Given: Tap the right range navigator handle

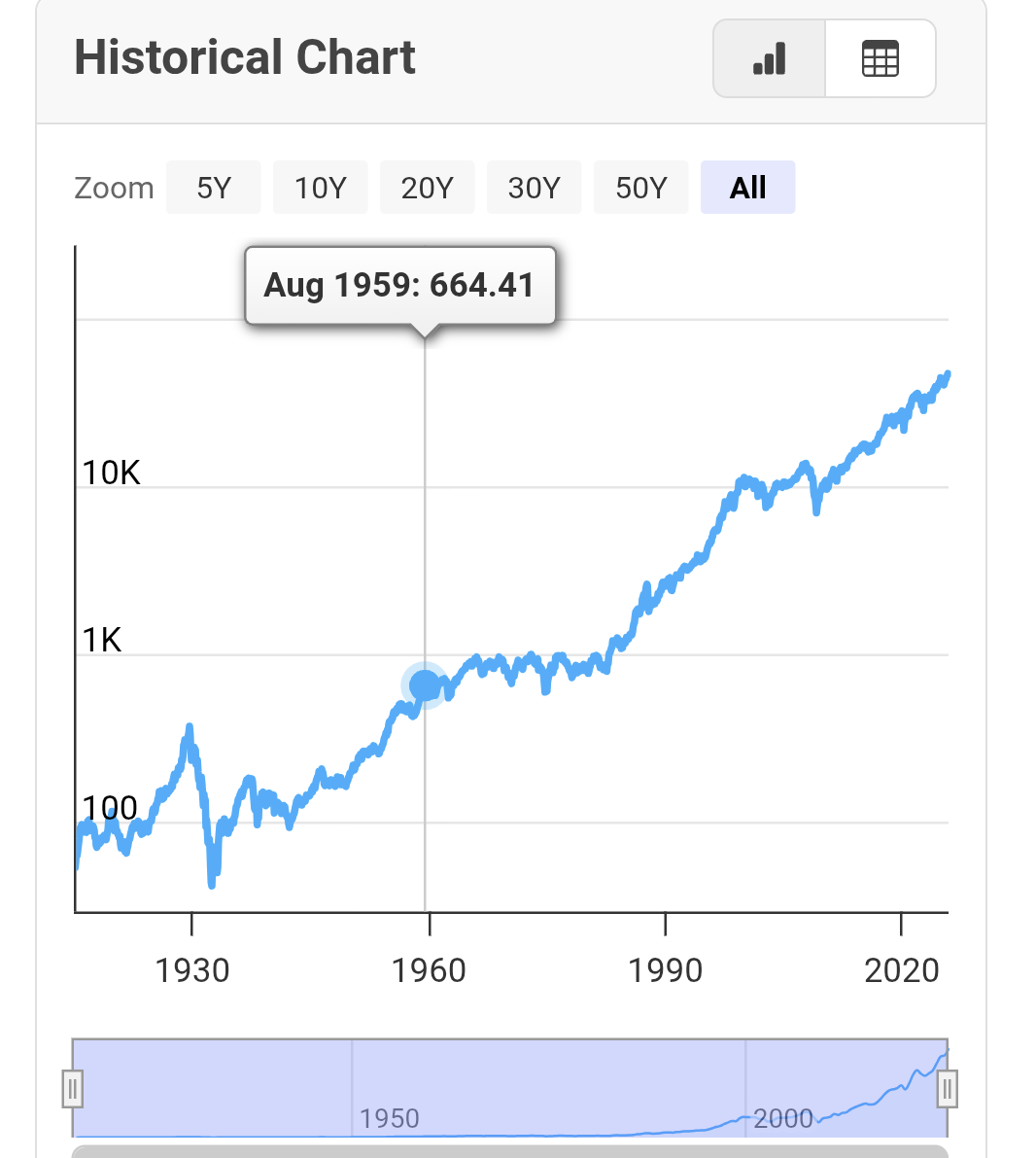Looking at the screenshot, I should coord(948,1089).
